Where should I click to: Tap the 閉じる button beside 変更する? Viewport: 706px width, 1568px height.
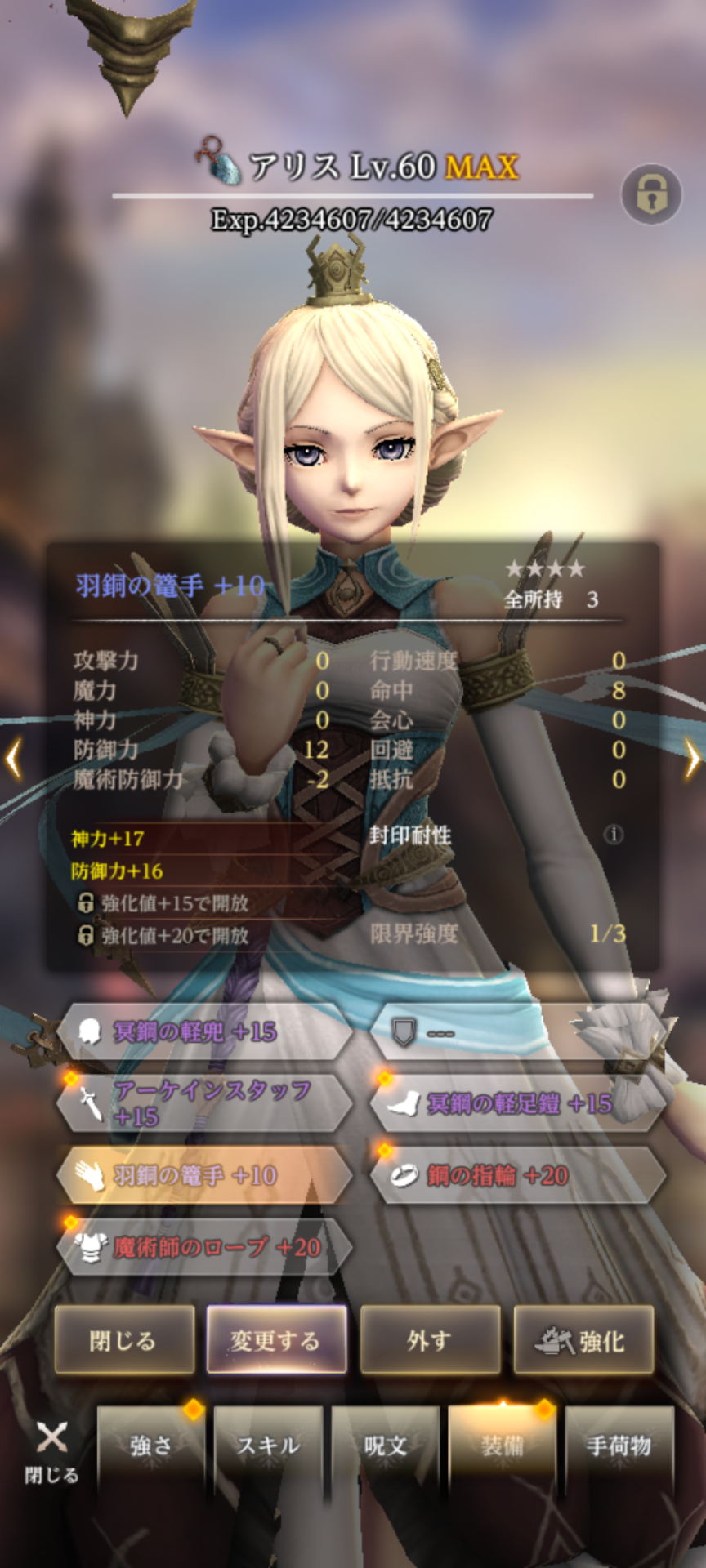[124, 1340]
